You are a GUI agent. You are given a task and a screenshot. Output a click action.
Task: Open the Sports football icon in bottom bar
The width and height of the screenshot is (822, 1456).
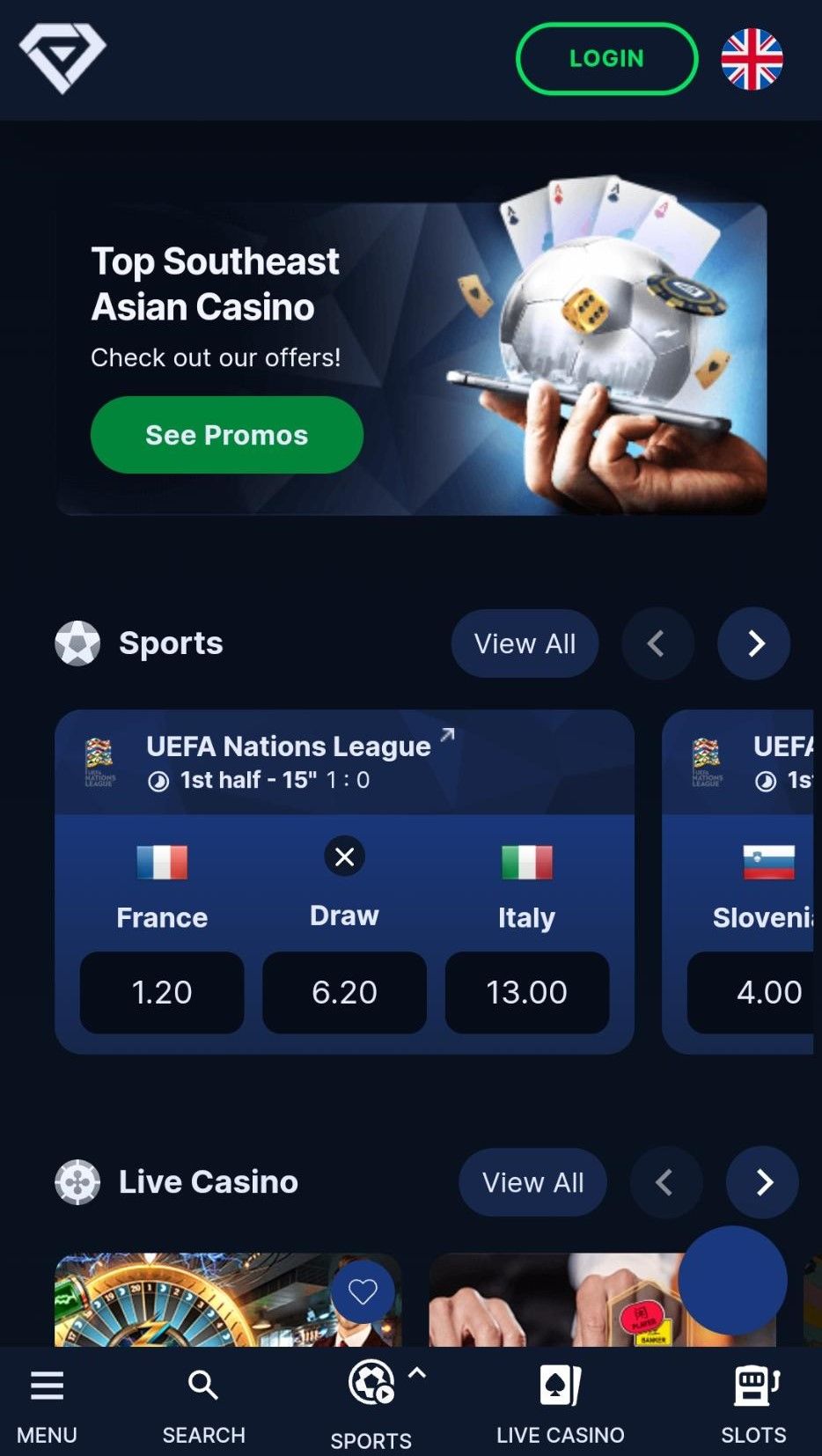371,1384
